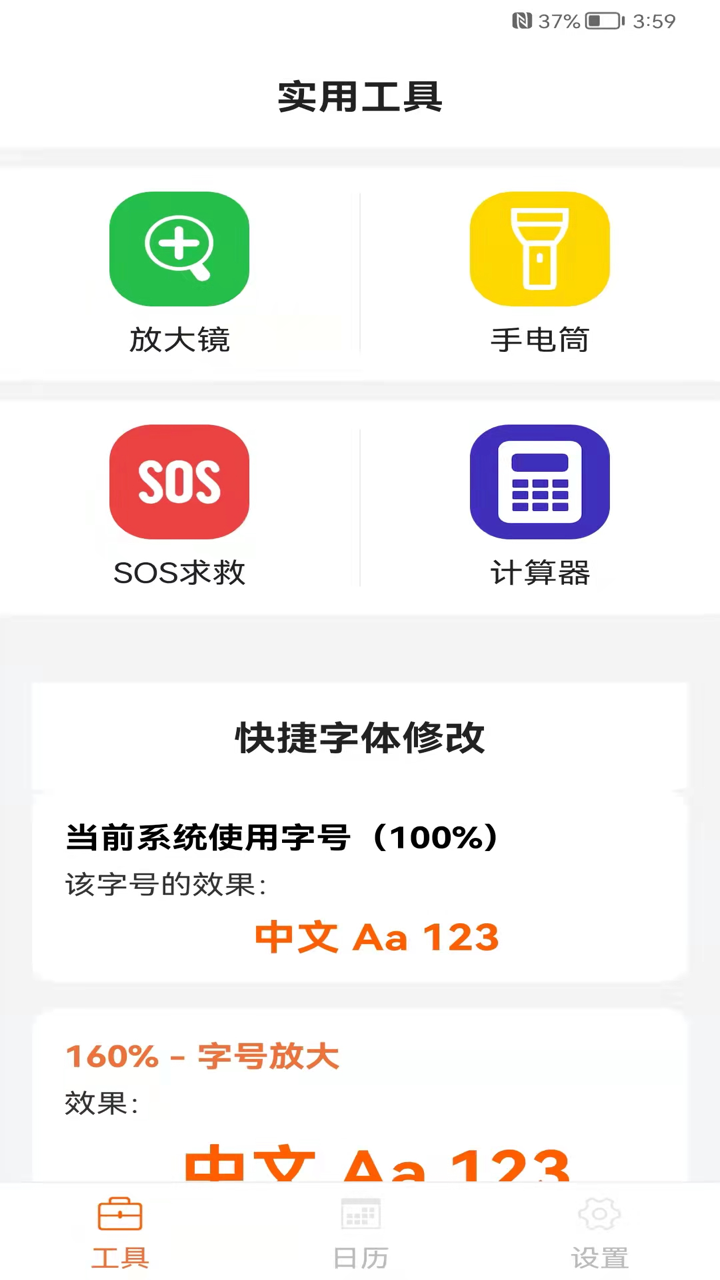Image resolution: width=720 pixels, height=1280 pixels.
Task: Tap the 中文 Aa 123 font preview text
Action: [376, 936]
